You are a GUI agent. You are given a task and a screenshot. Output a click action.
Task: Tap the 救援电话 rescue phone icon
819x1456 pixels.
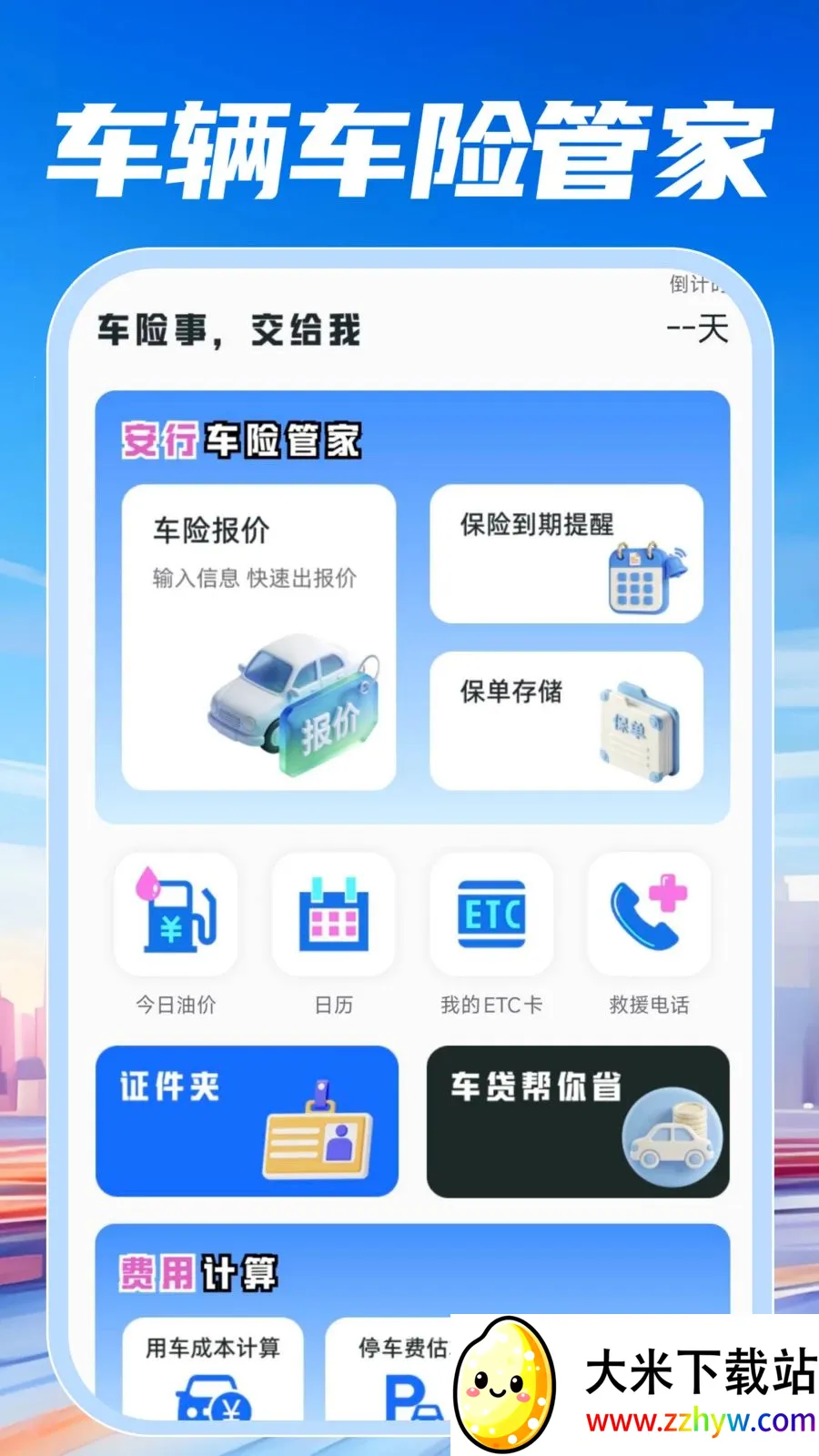coord(649,915)
